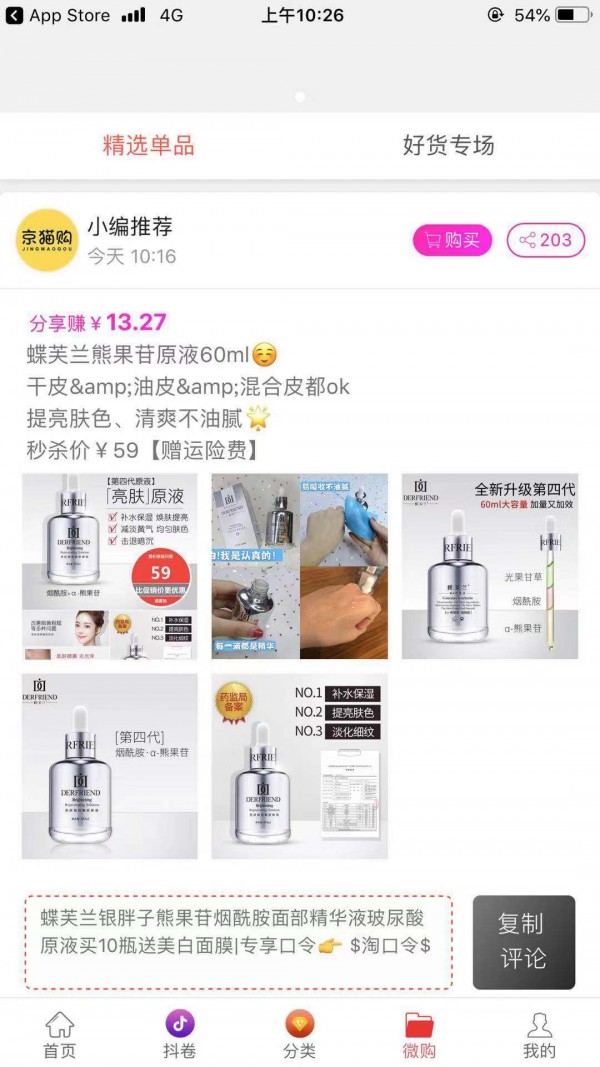View the hand swatch collage photo

click(x=299, y=566)
